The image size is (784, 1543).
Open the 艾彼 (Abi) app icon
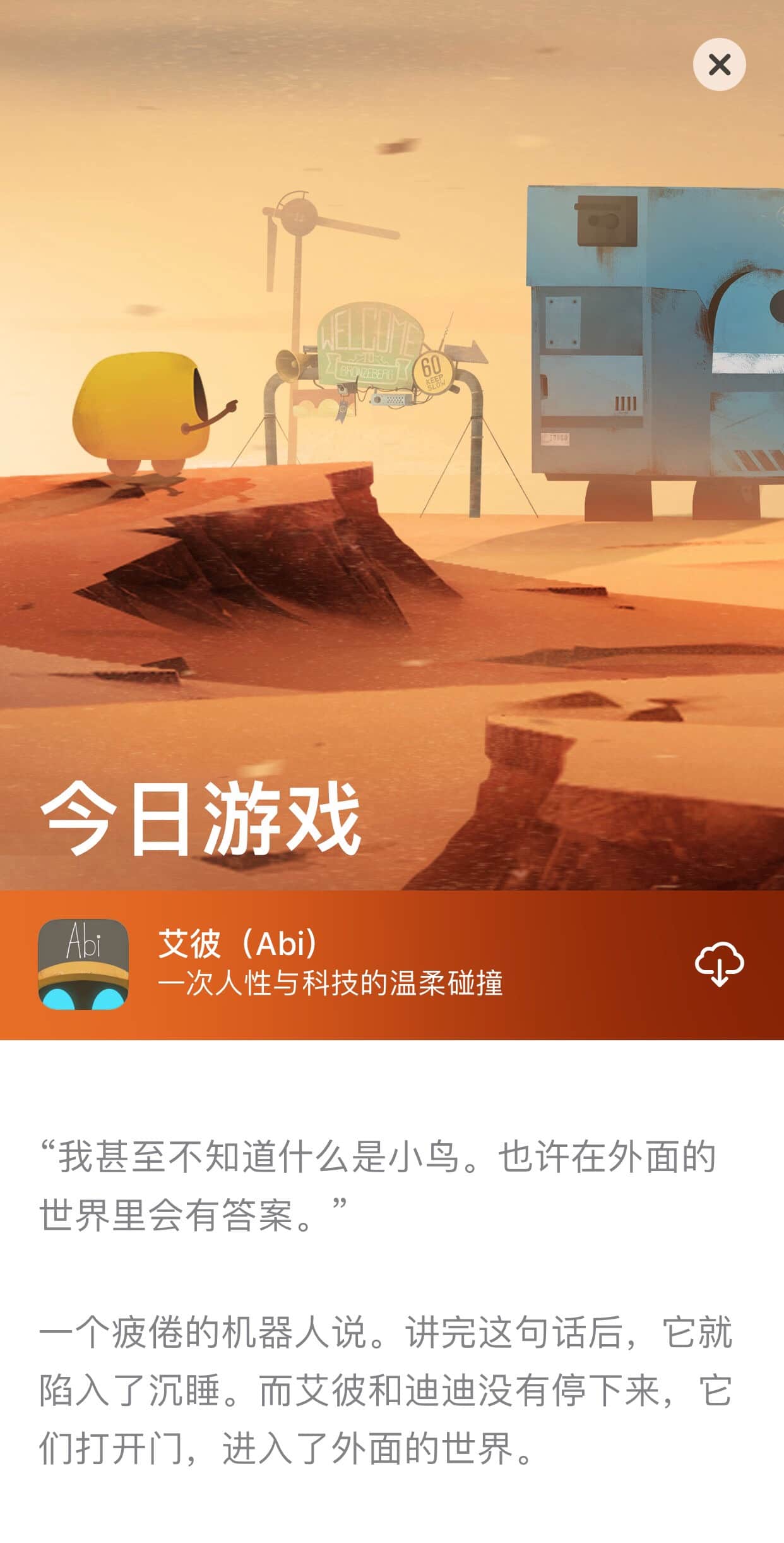coord(83,964)
